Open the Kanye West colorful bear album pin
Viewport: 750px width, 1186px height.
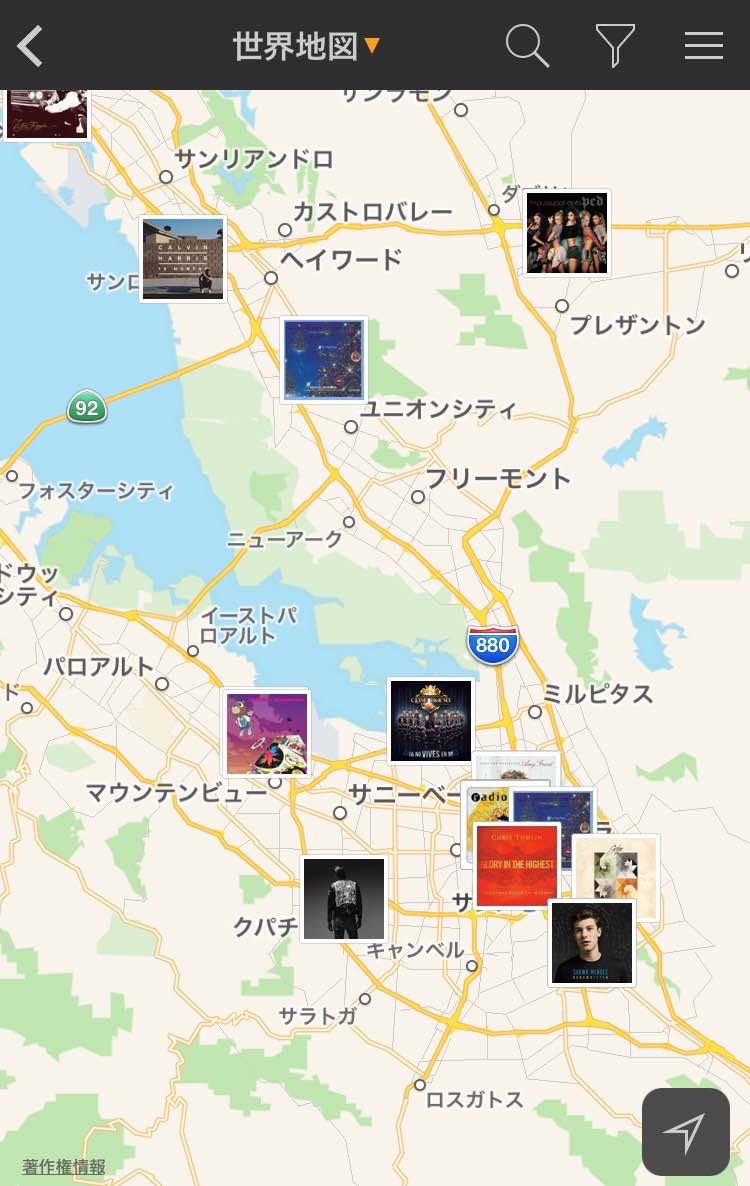(x=266, y=733)
